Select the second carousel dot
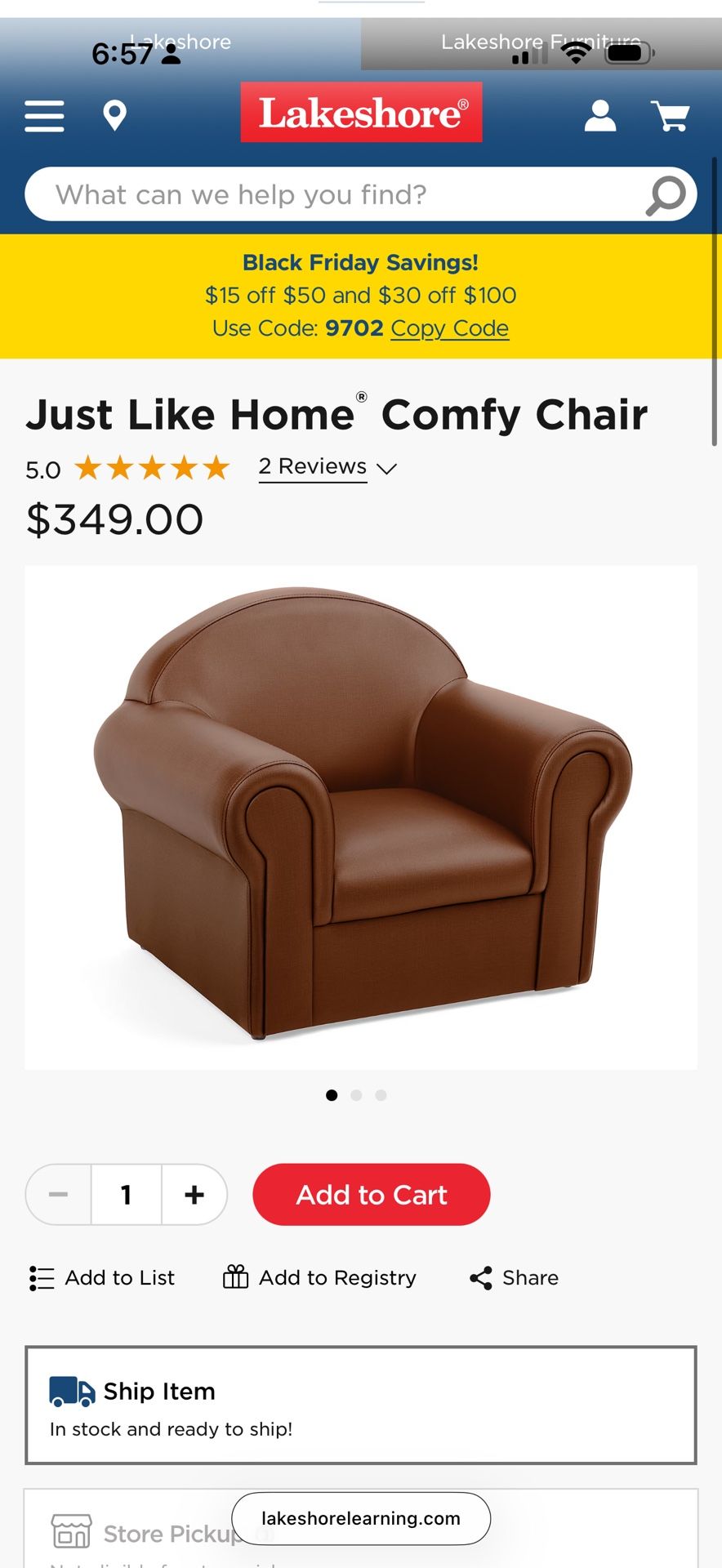This screenshot has width=722, height=1568. [356, 1095]
